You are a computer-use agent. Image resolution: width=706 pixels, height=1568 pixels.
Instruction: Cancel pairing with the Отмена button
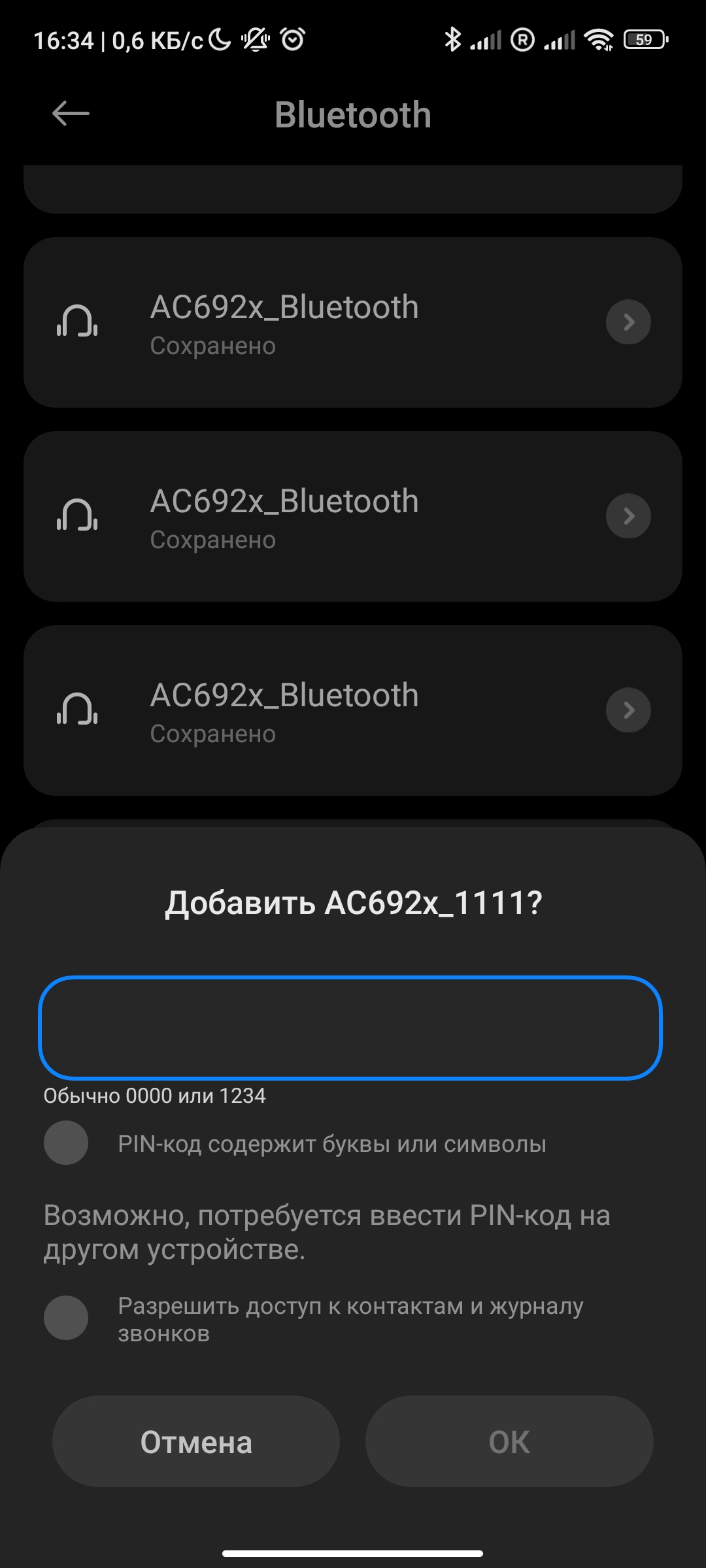click(196, 1442)
